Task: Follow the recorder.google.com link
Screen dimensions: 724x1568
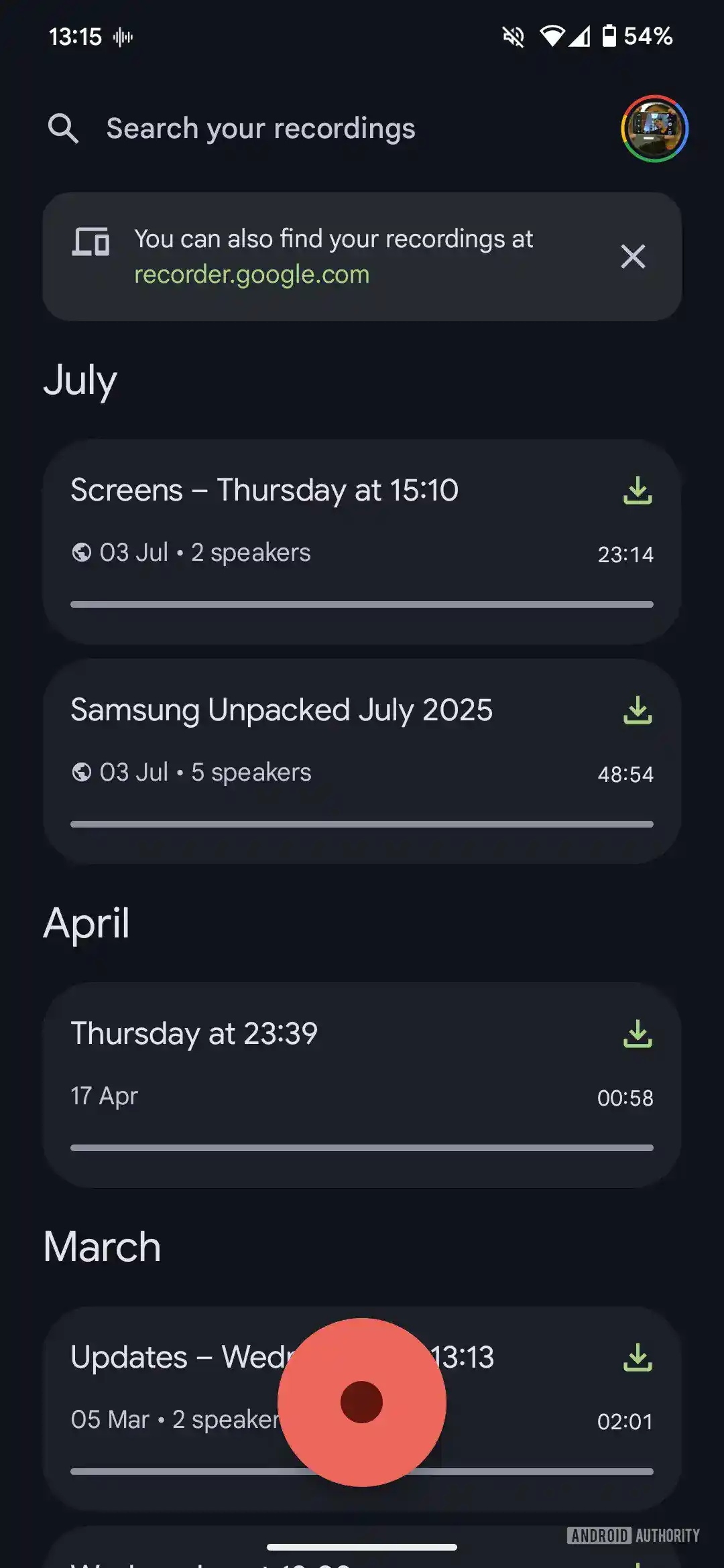Action: point(251,275)
